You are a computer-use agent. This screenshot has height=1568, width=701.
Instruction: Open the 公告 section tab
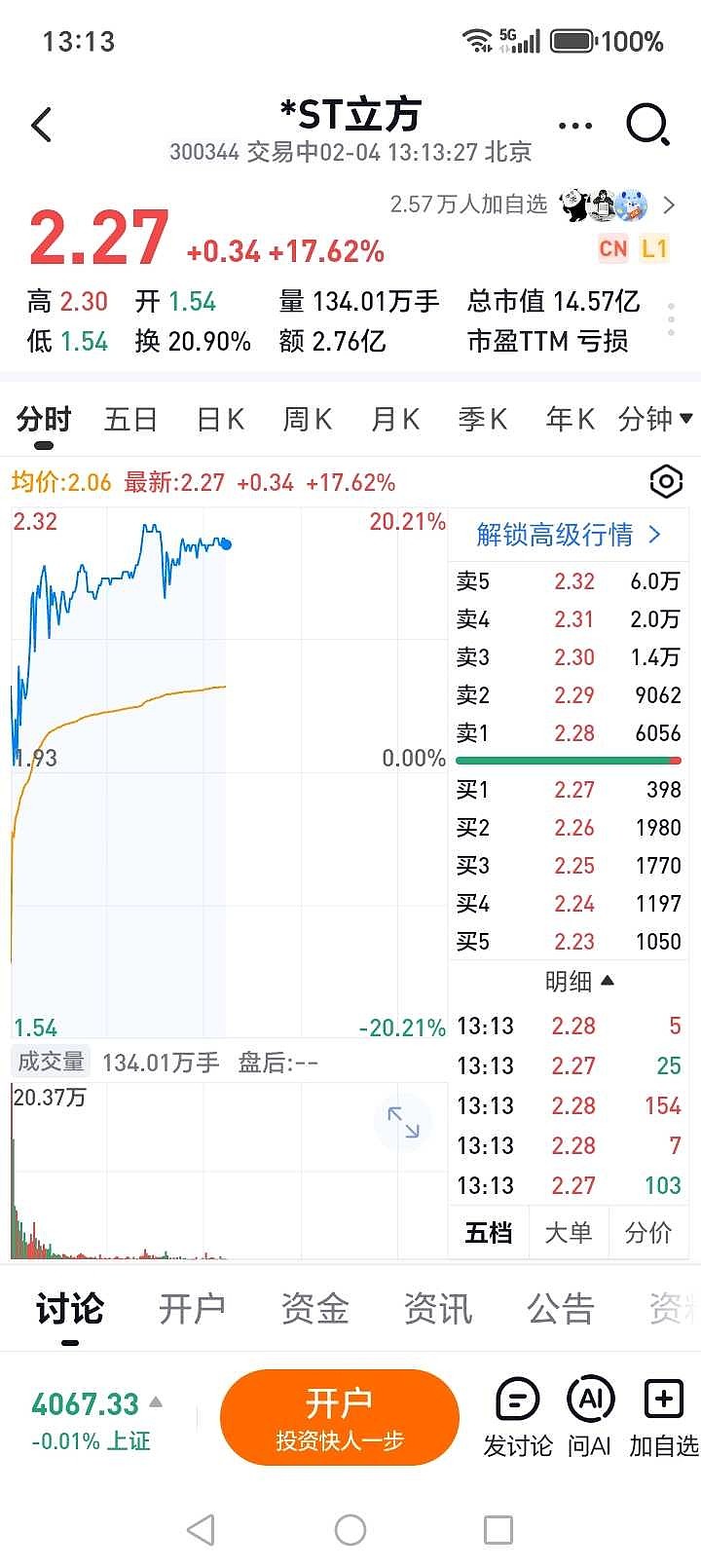click(x=560, y=1309)
